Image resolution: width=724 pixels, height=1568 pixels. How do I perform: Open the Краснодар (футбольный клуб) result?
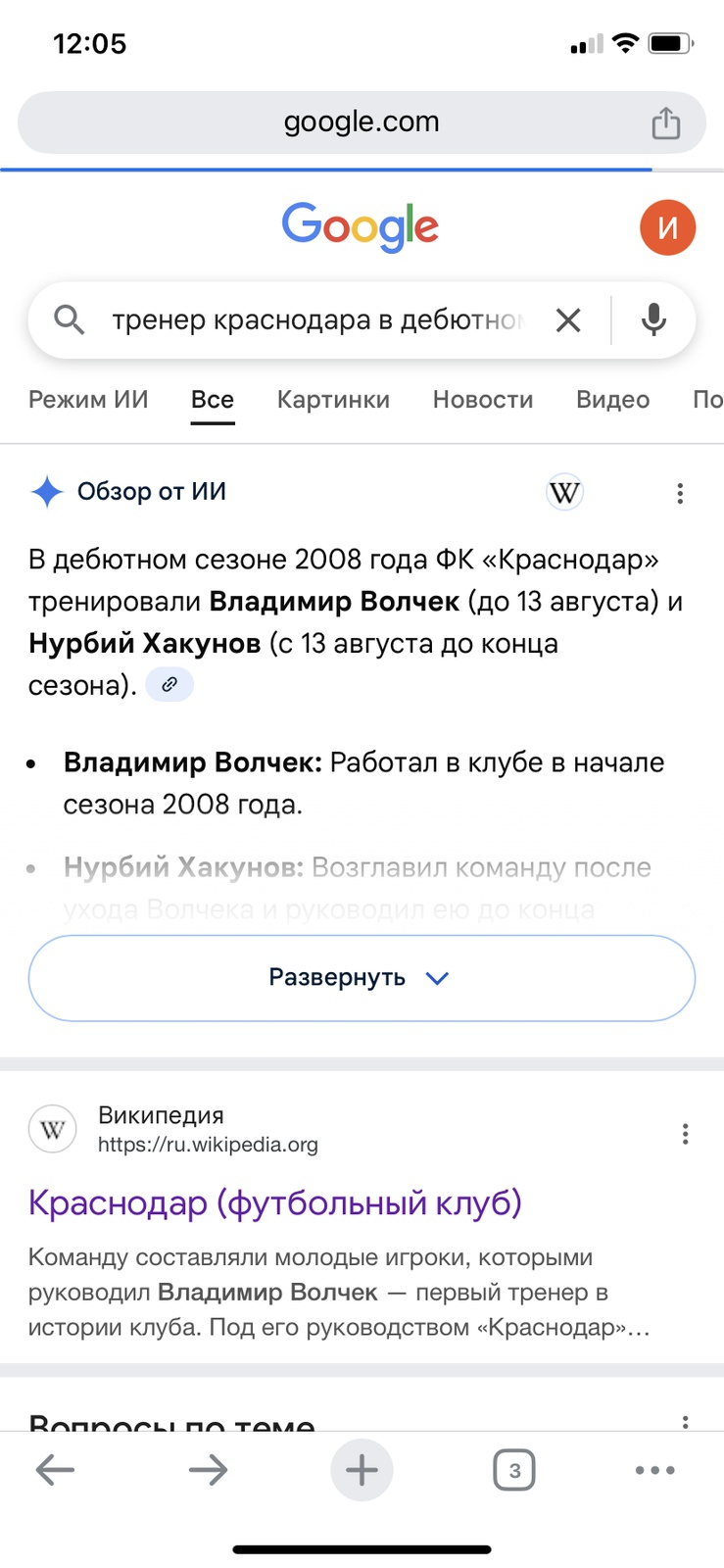point(274,1202)
